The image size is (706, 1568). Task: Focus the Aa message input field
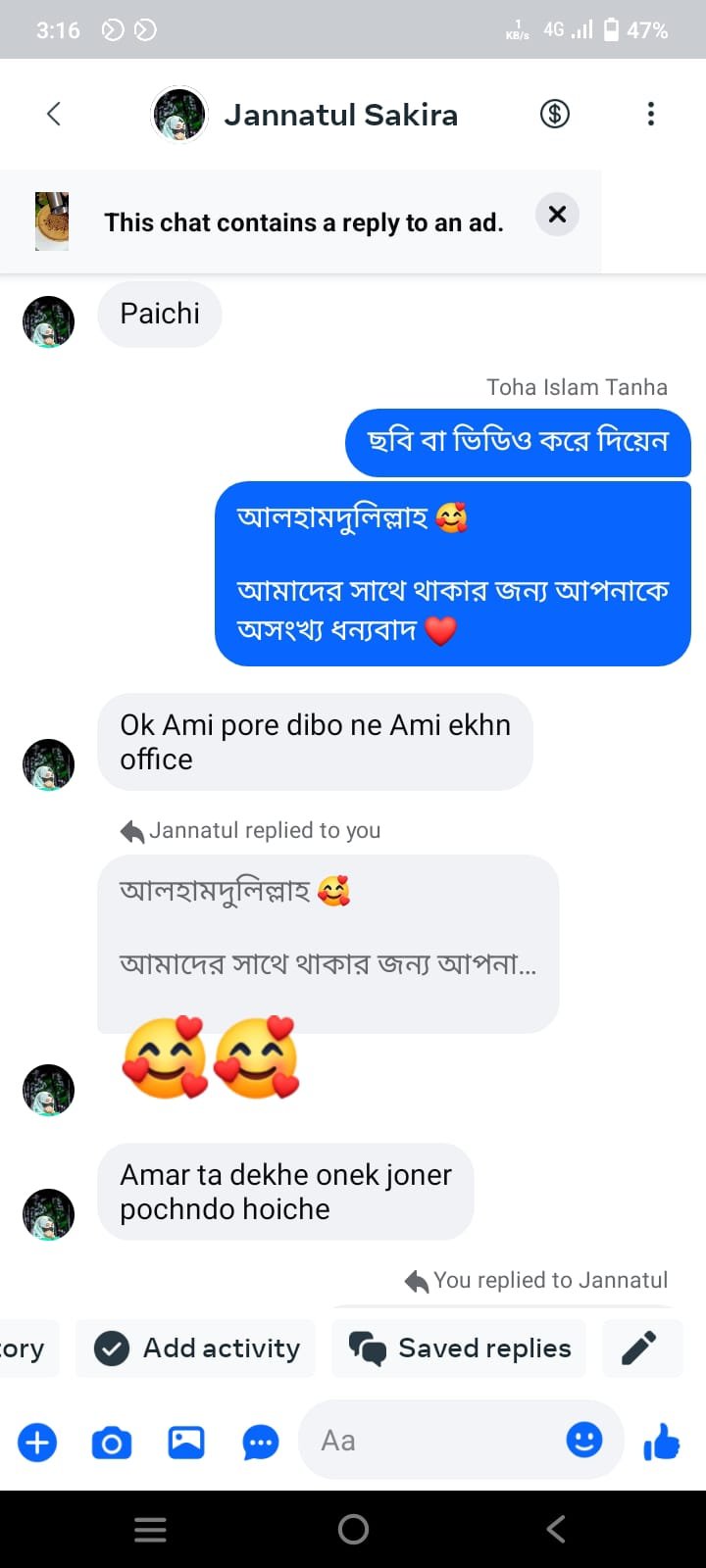[x=431, y=1441]
